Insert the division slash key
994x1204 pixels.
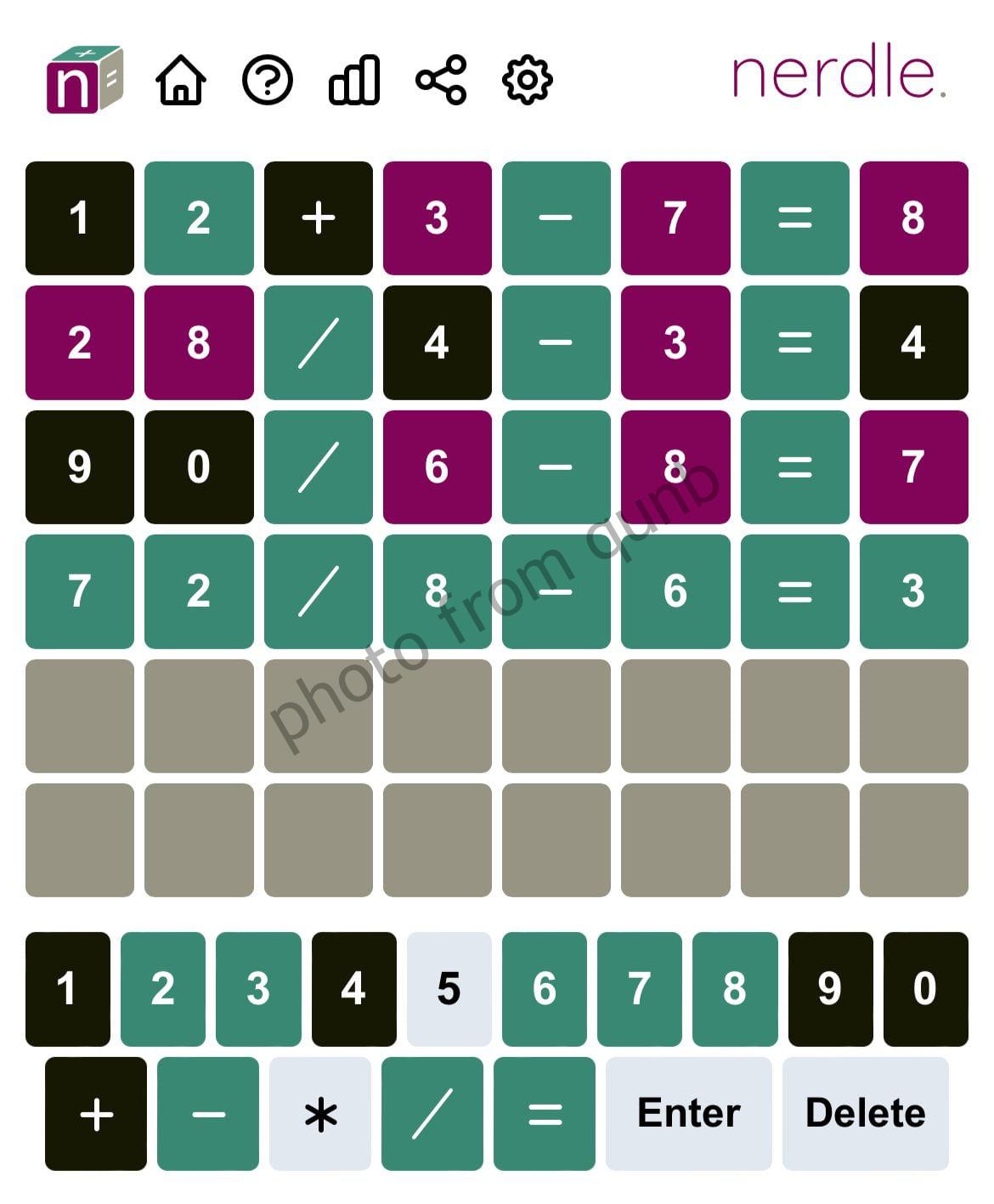click(432, 1114)
